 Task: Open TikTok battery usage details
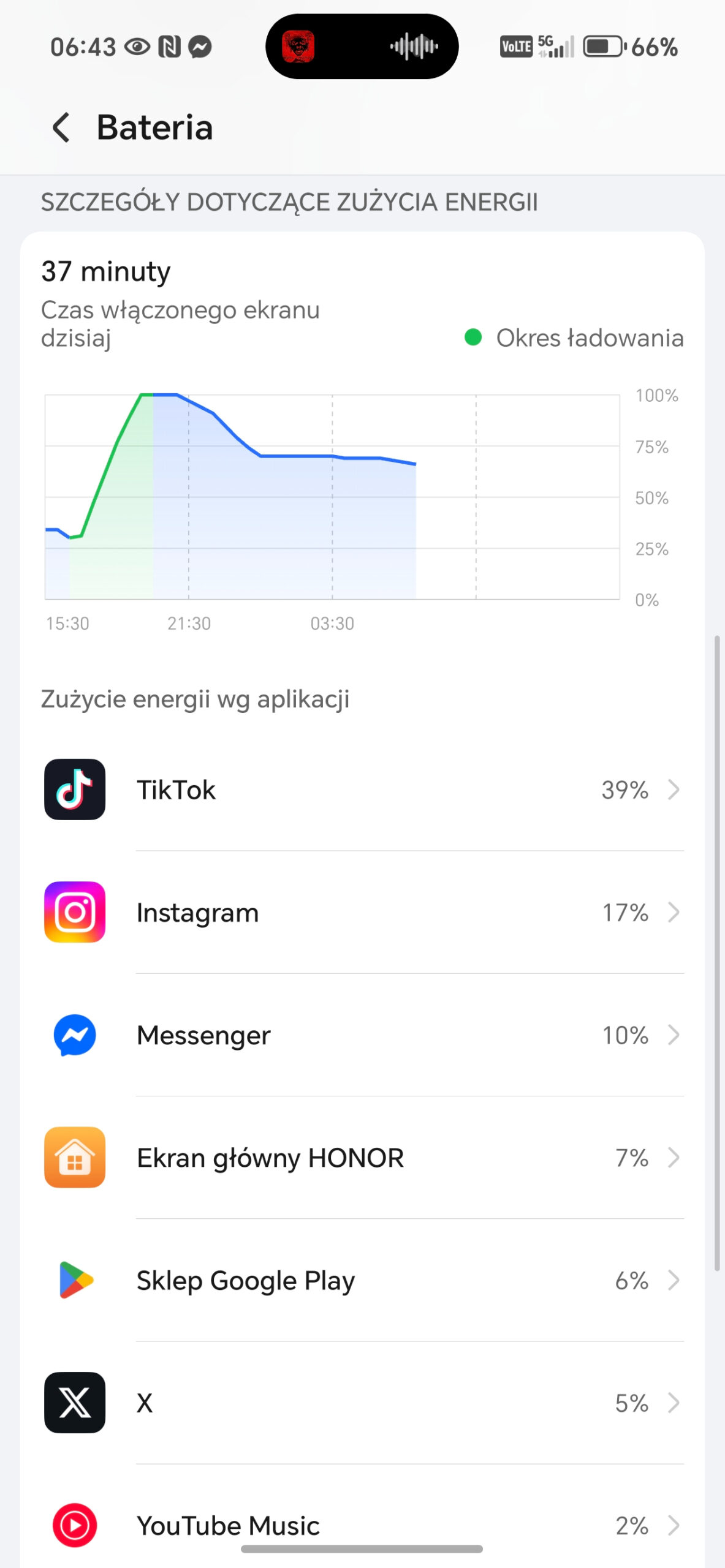point(362,790)
